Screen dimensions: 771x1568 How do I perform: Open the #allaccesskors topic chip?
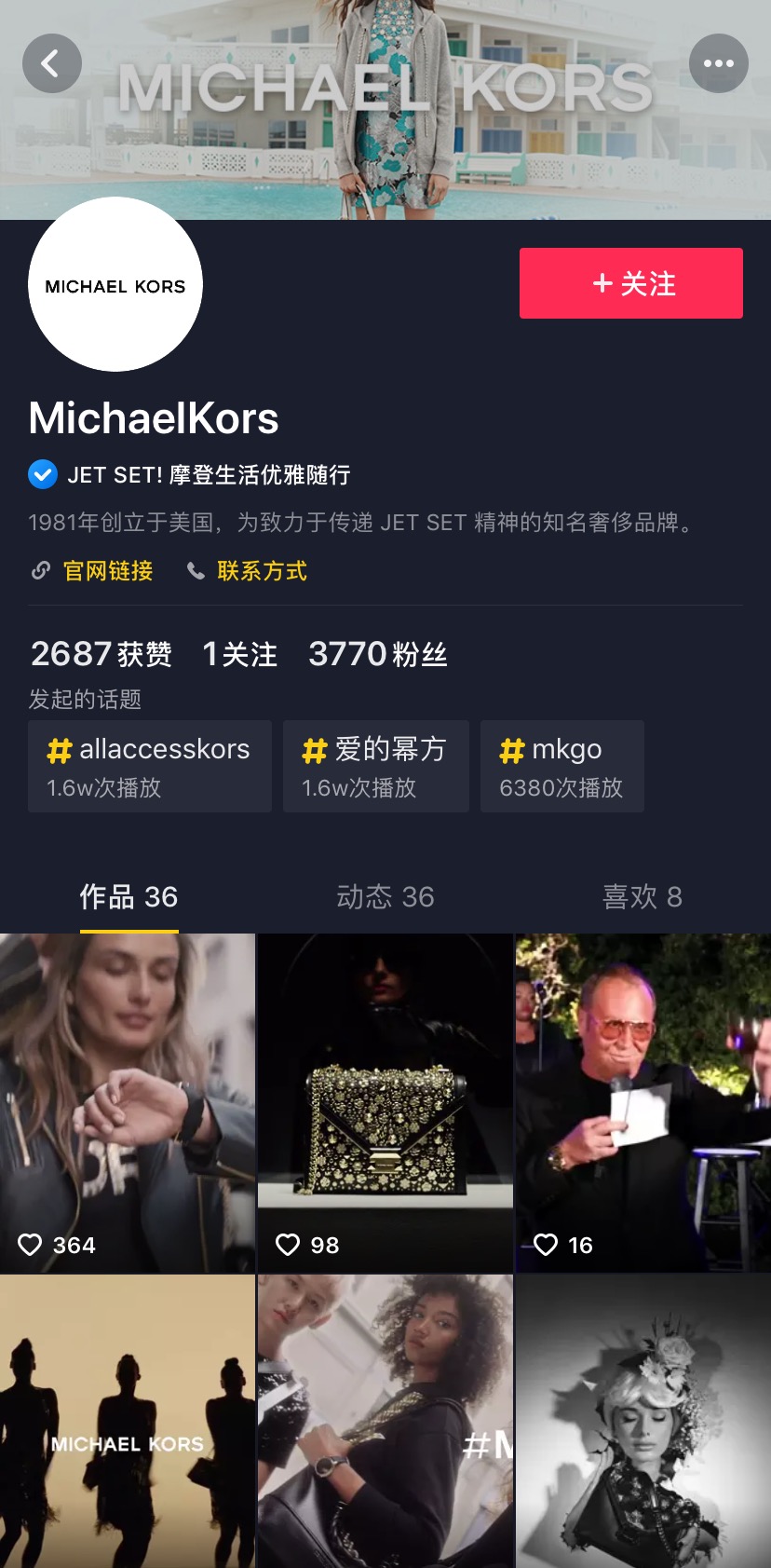pos(150,766)
